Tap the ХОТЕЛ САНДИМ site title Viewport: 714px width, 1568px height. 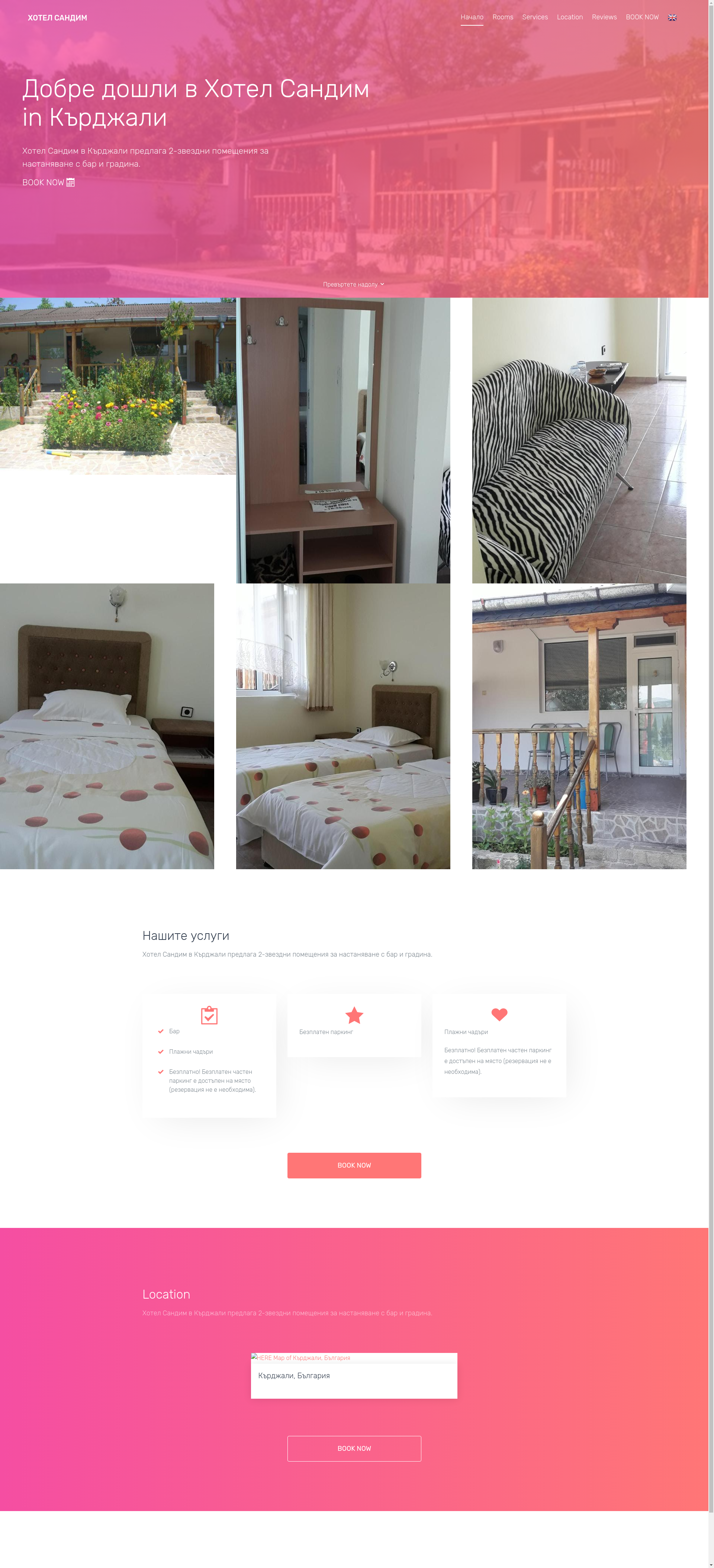point(57,17)
